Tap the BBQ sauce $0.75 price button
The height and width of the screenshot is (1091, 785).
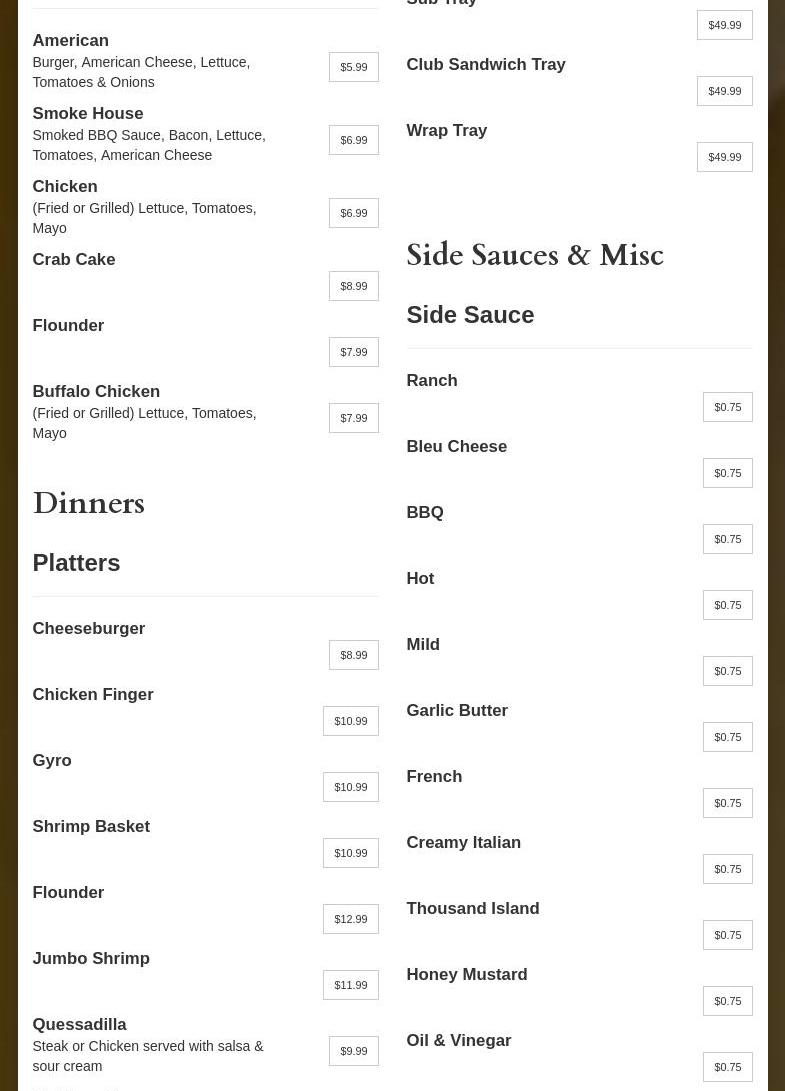point(727,539)
